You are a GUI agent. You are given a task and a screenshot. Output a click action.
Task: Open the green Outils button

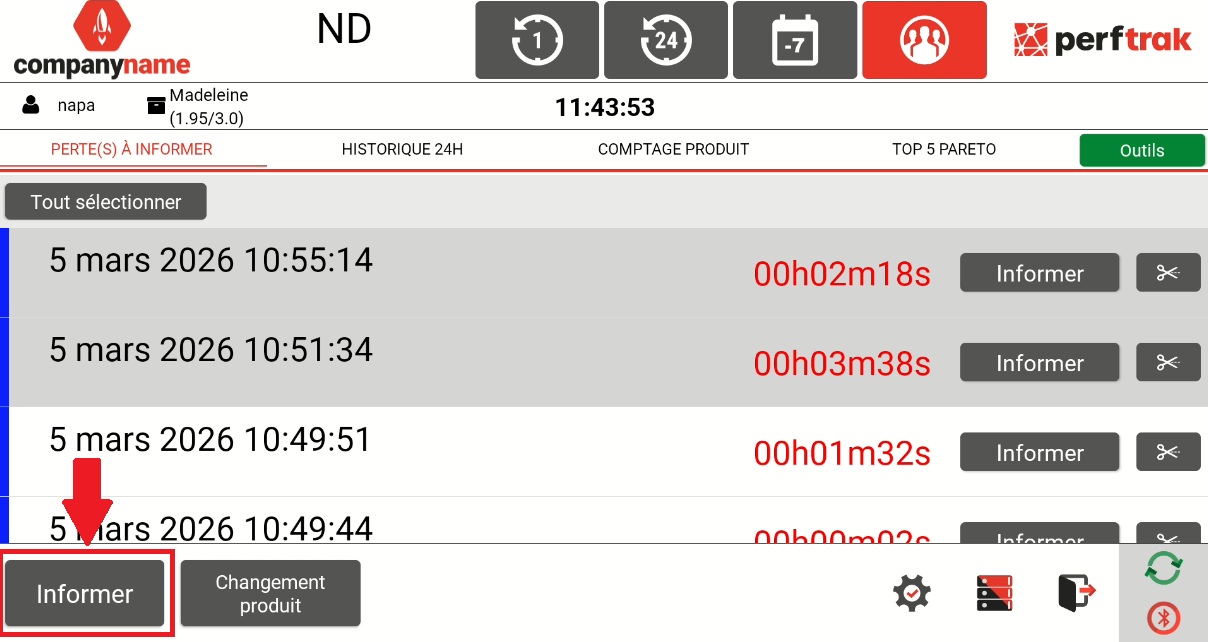pos(1142,151)
